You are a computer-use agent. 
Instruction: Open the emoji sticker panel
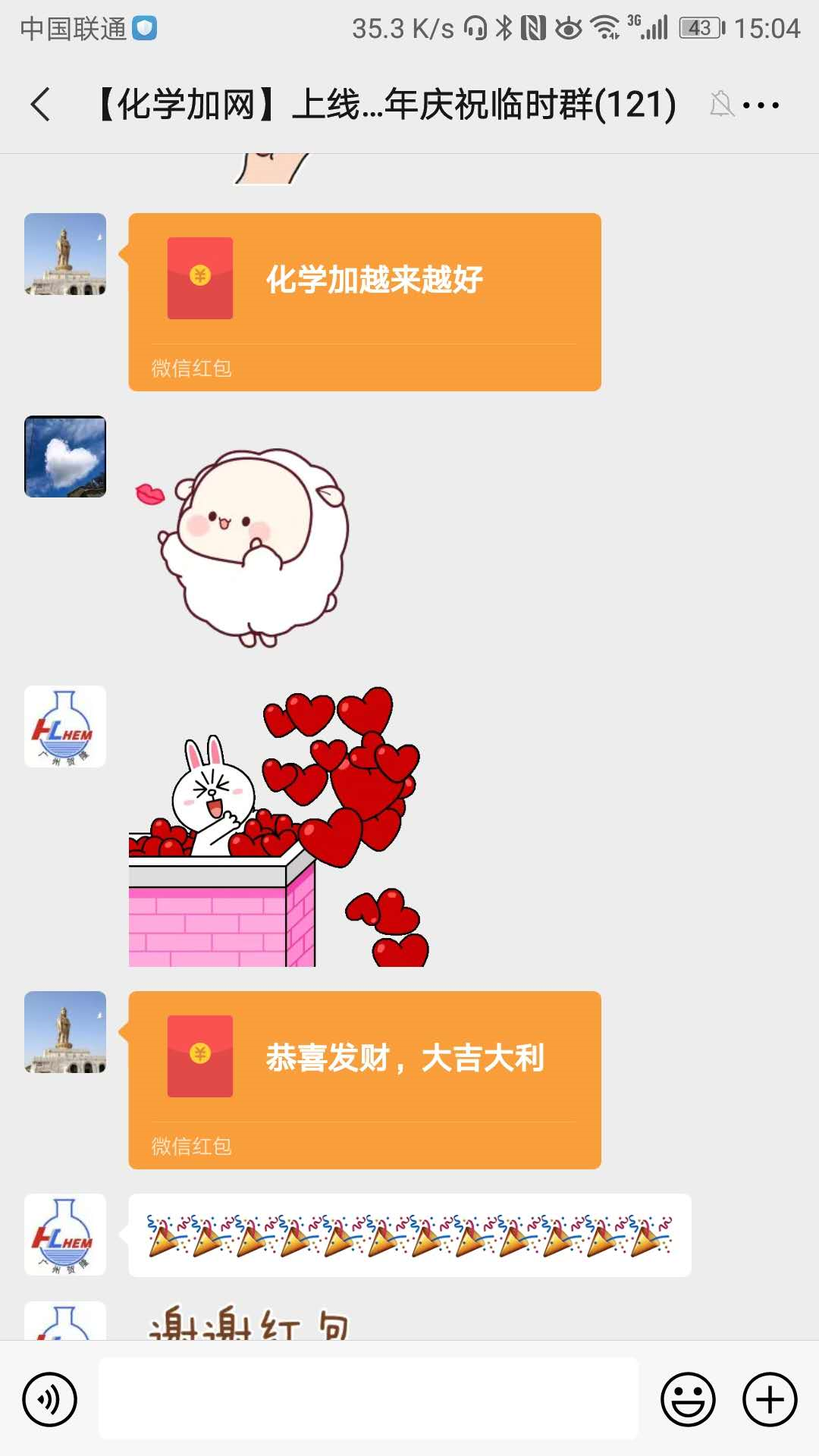coord(688,1399)
